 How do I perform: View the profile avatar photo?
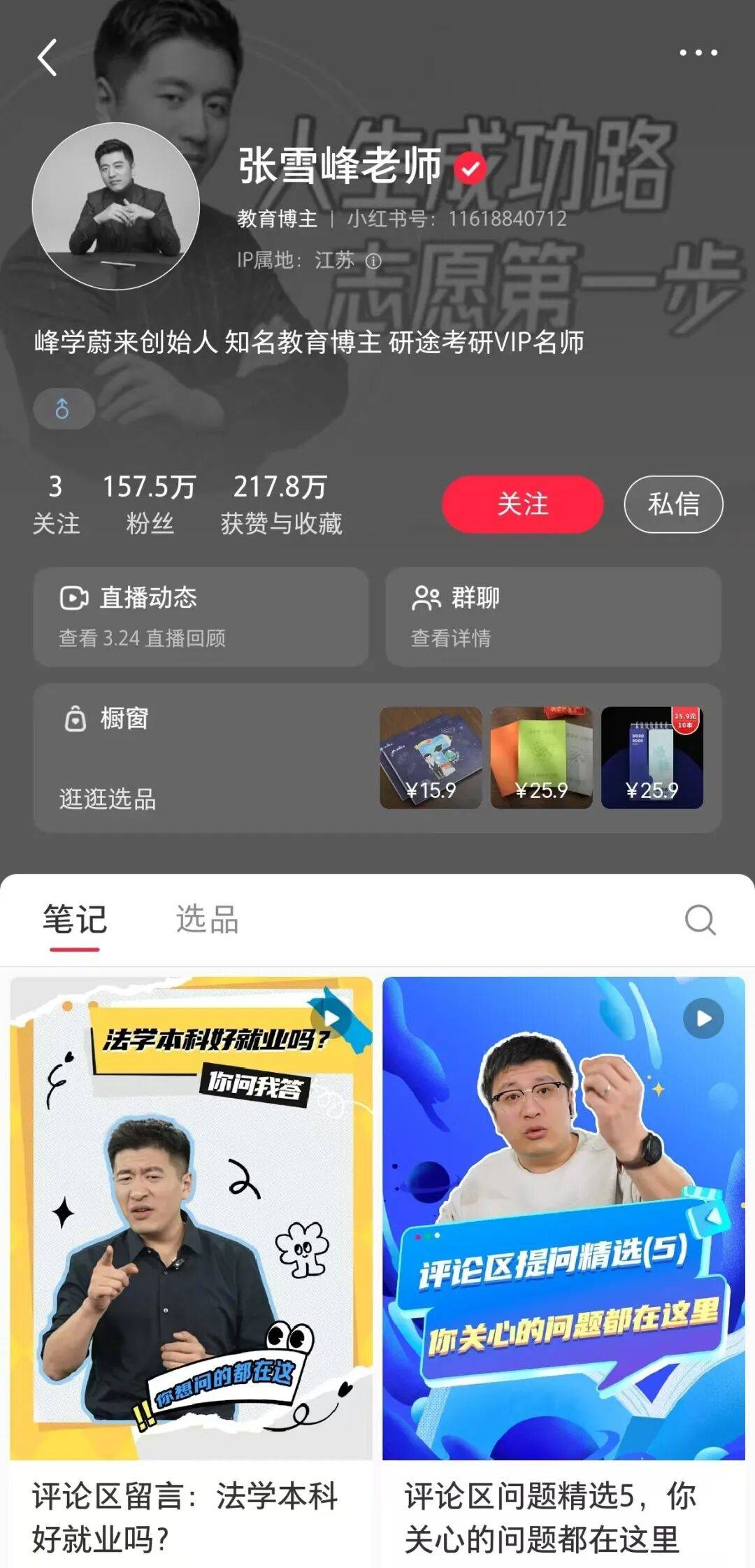point(116,206)
